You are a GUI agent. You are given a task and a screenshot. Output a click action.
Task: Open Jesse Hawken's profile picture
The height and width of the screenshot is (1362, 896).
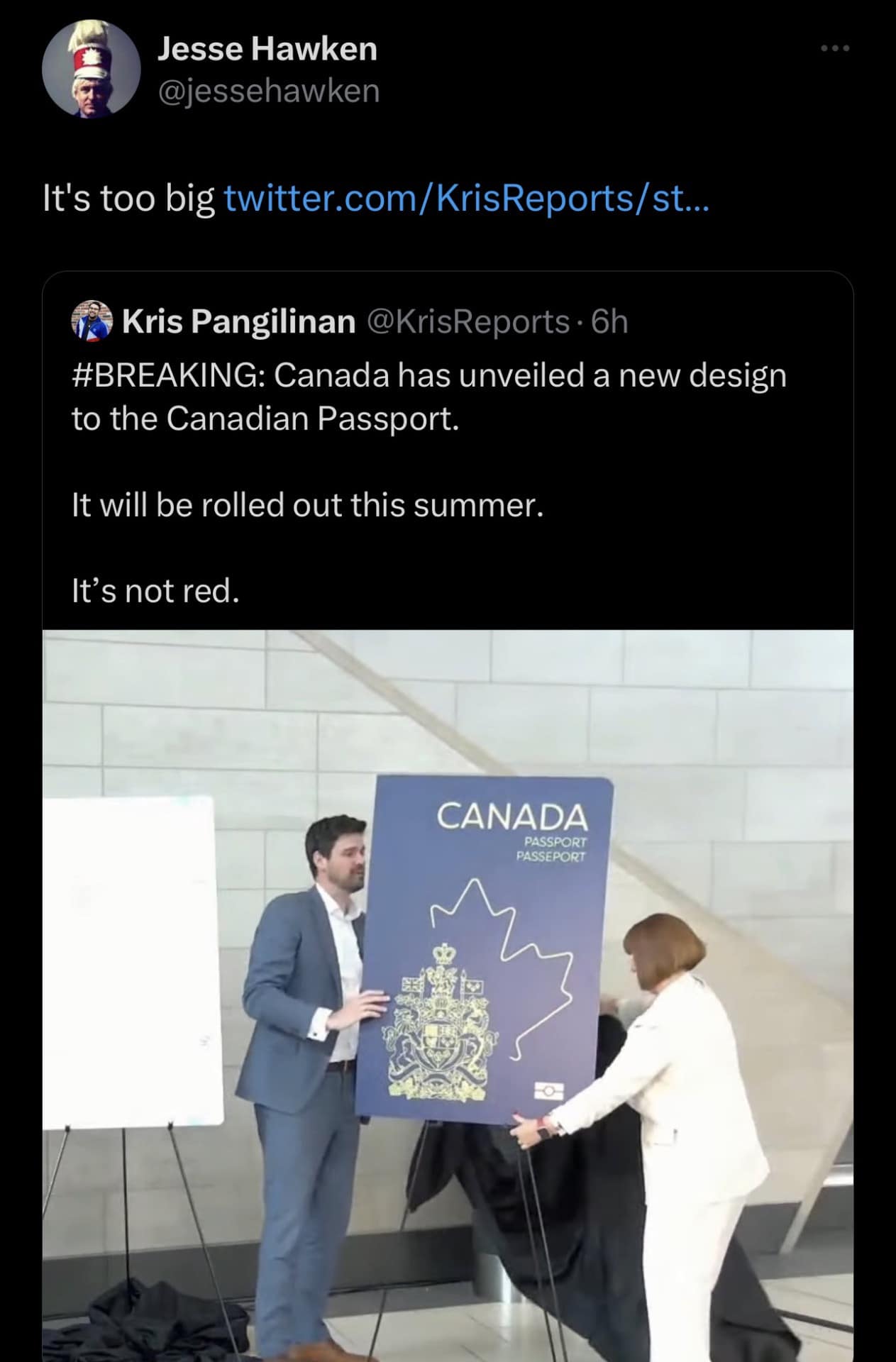tap(91, 69)
